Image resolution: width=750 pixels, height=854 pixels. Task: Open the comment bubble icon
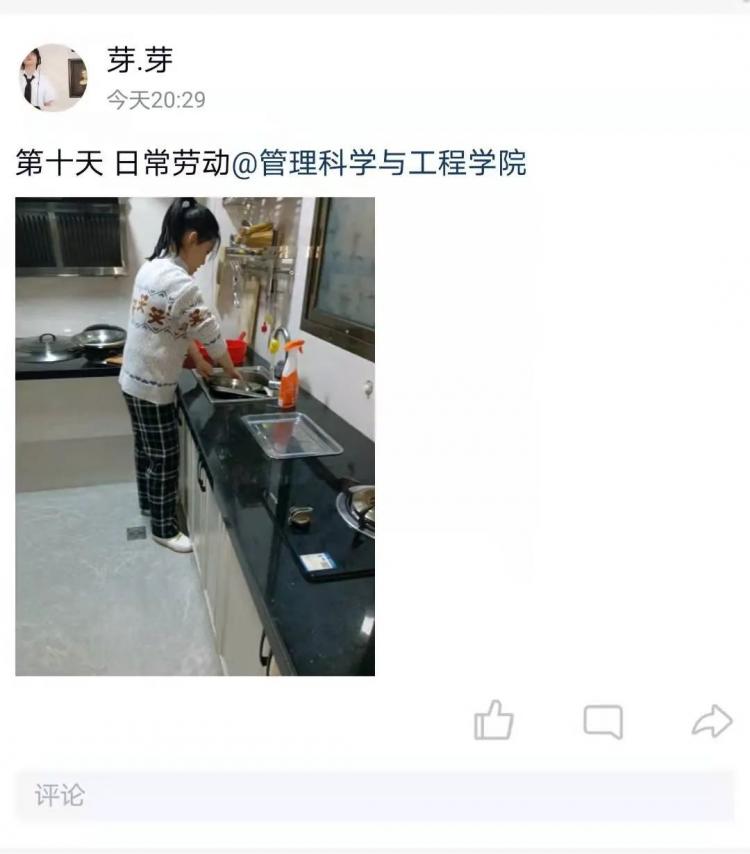click(603, 721)
